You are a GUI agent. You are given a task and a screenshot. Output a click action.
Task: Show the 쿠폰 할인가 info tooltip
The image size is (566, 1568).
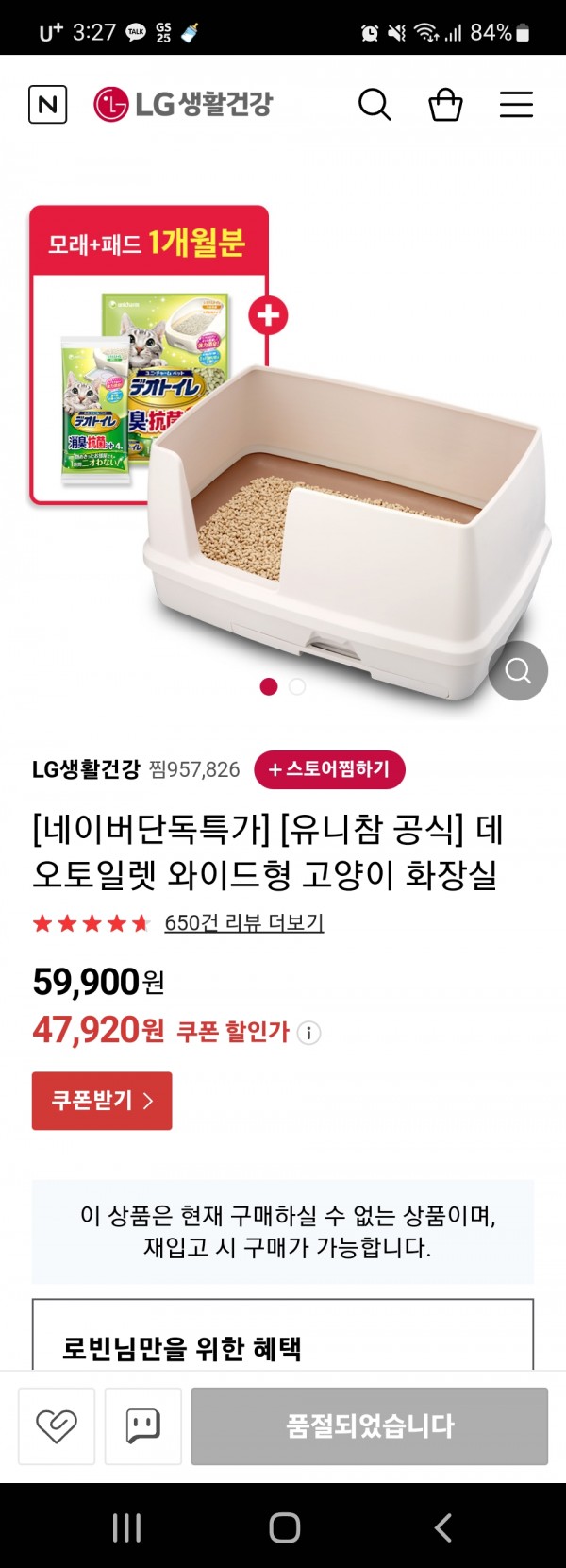(308, 1033)
